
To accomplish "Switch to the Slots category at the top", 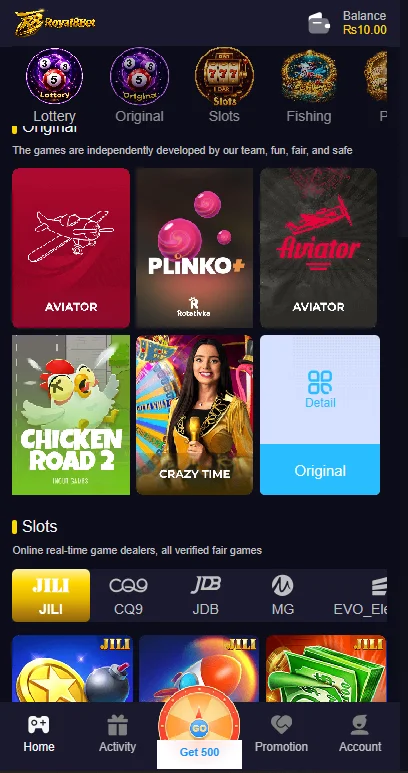I will [224, 85].
